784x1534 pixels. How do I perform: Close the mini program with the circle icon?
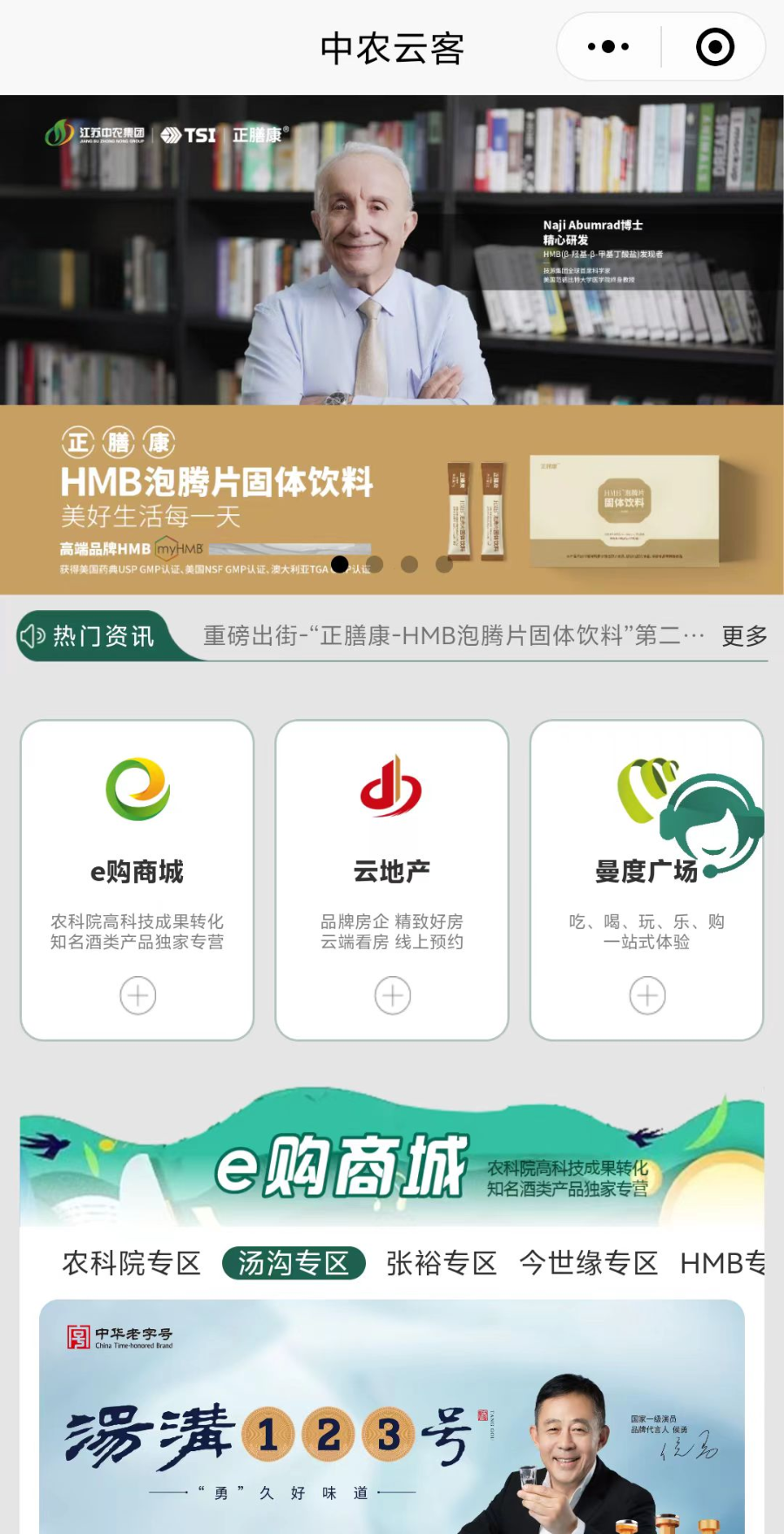pos(715,47)
